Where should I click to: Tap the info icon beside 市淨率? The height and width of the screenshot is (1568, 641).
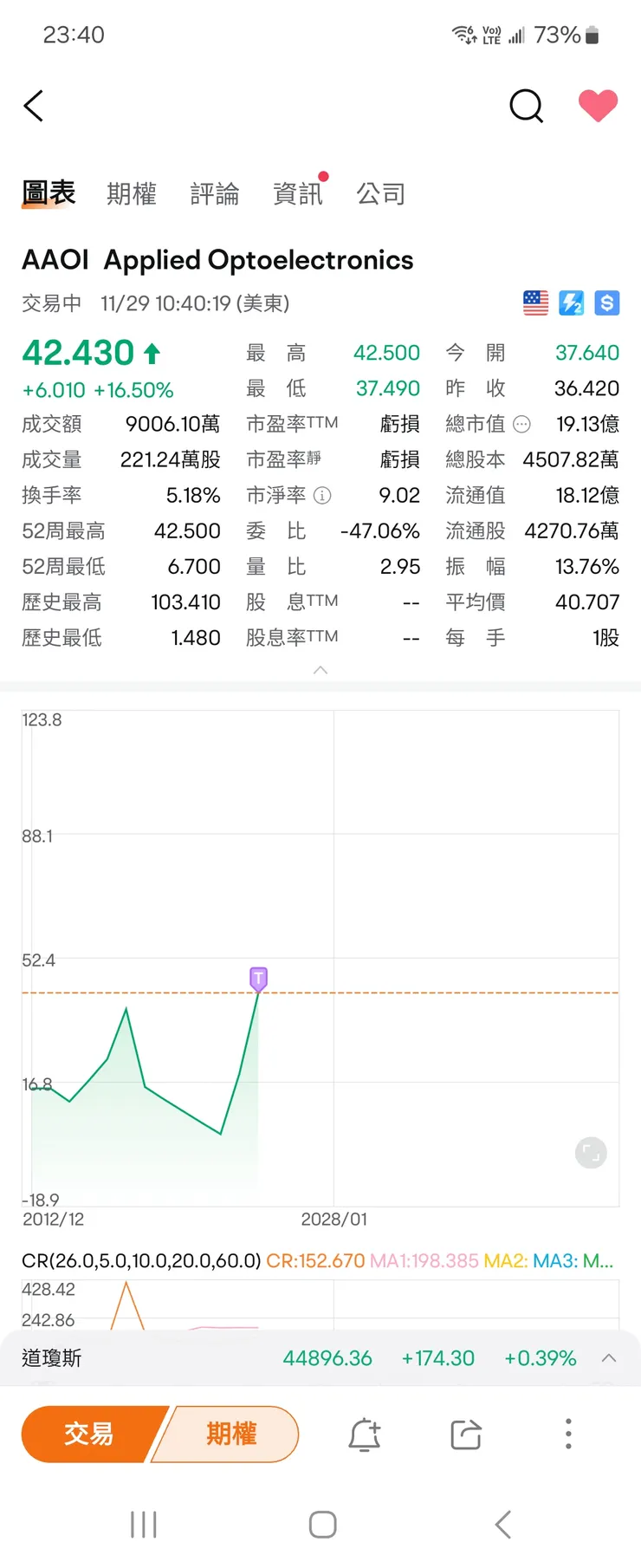pos(323,496)
